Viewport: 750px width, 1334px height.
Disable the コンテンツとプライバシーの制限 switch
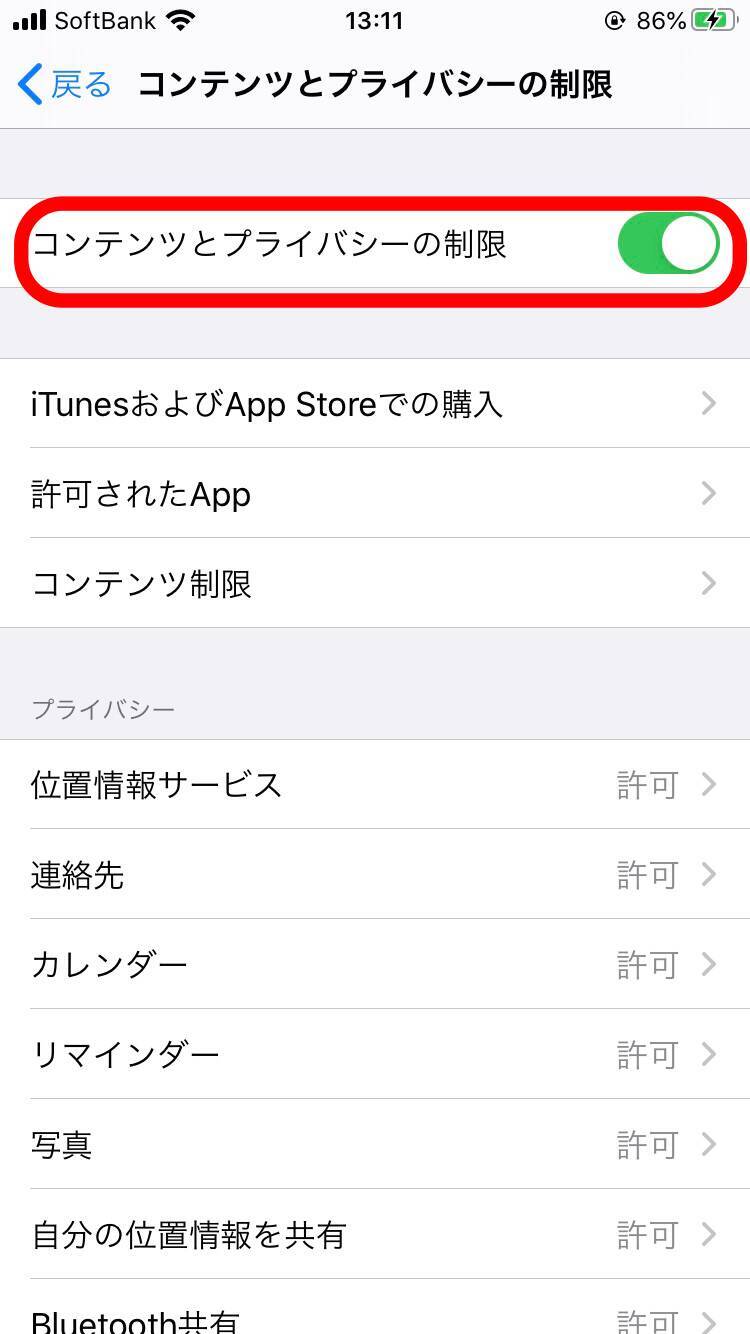click(x=667, y=245)
